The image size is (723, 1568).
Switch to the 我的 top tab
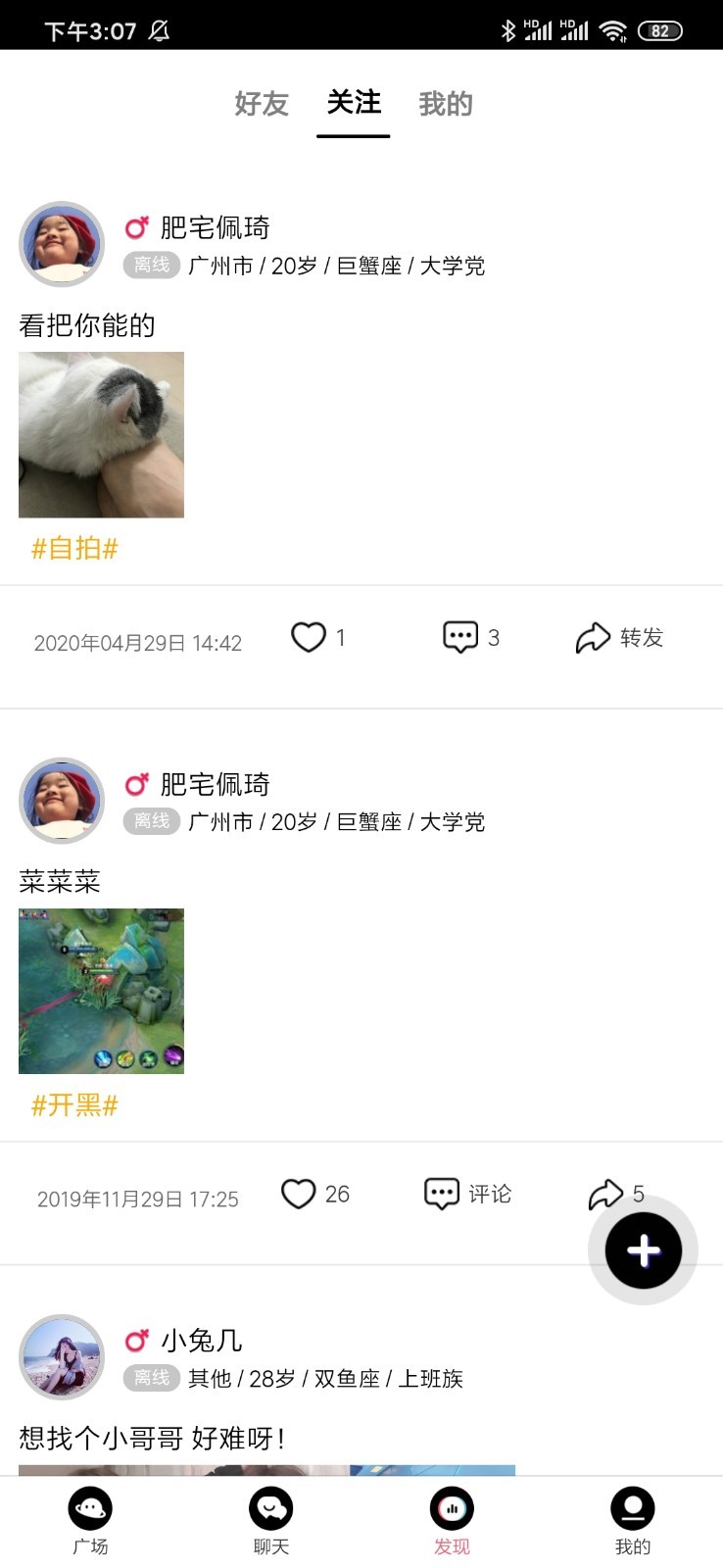tap(446, 103)
